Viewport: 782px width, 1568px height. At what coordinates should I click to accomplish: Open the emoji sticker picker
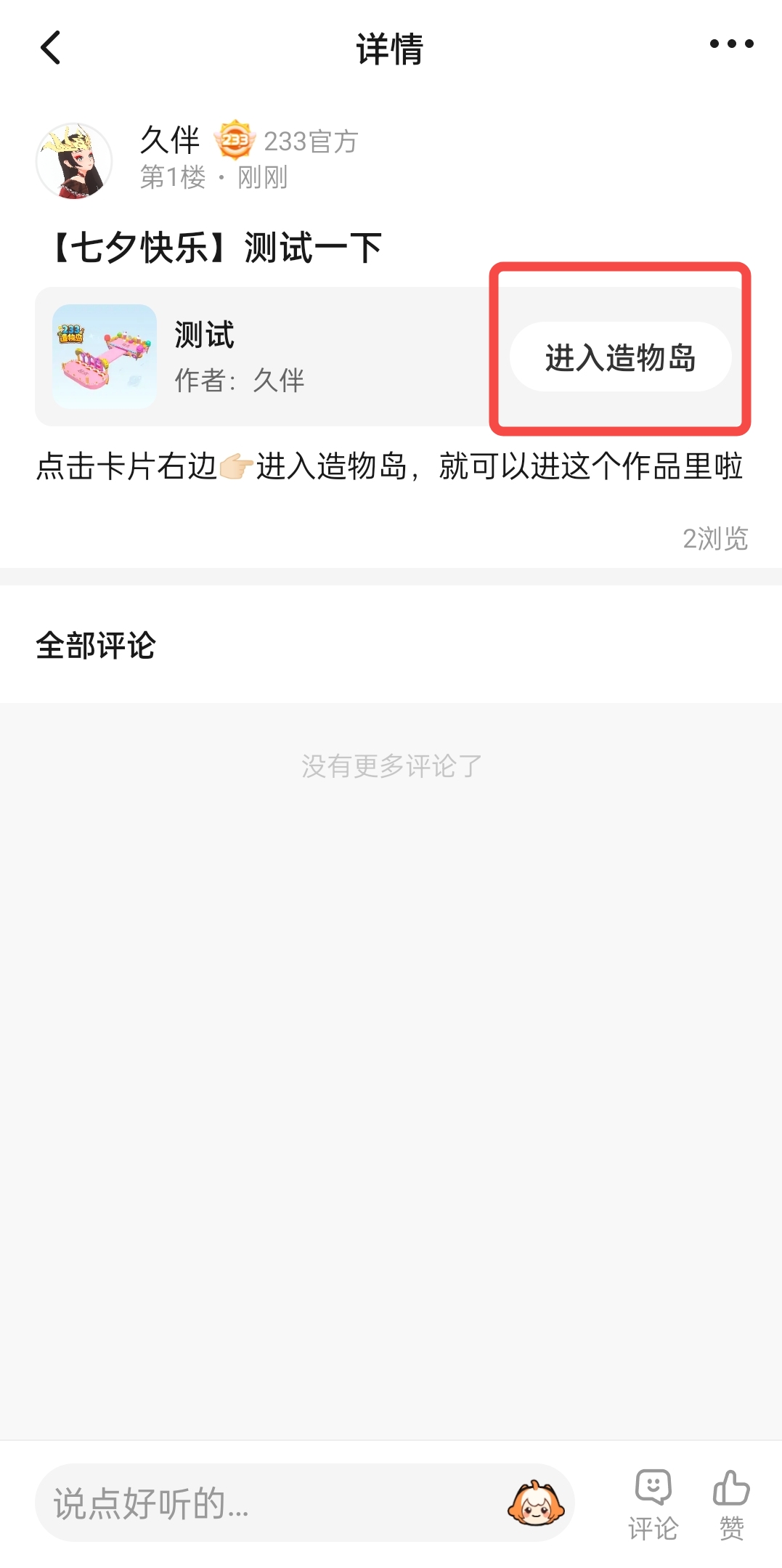click(x=536, y=1503)
